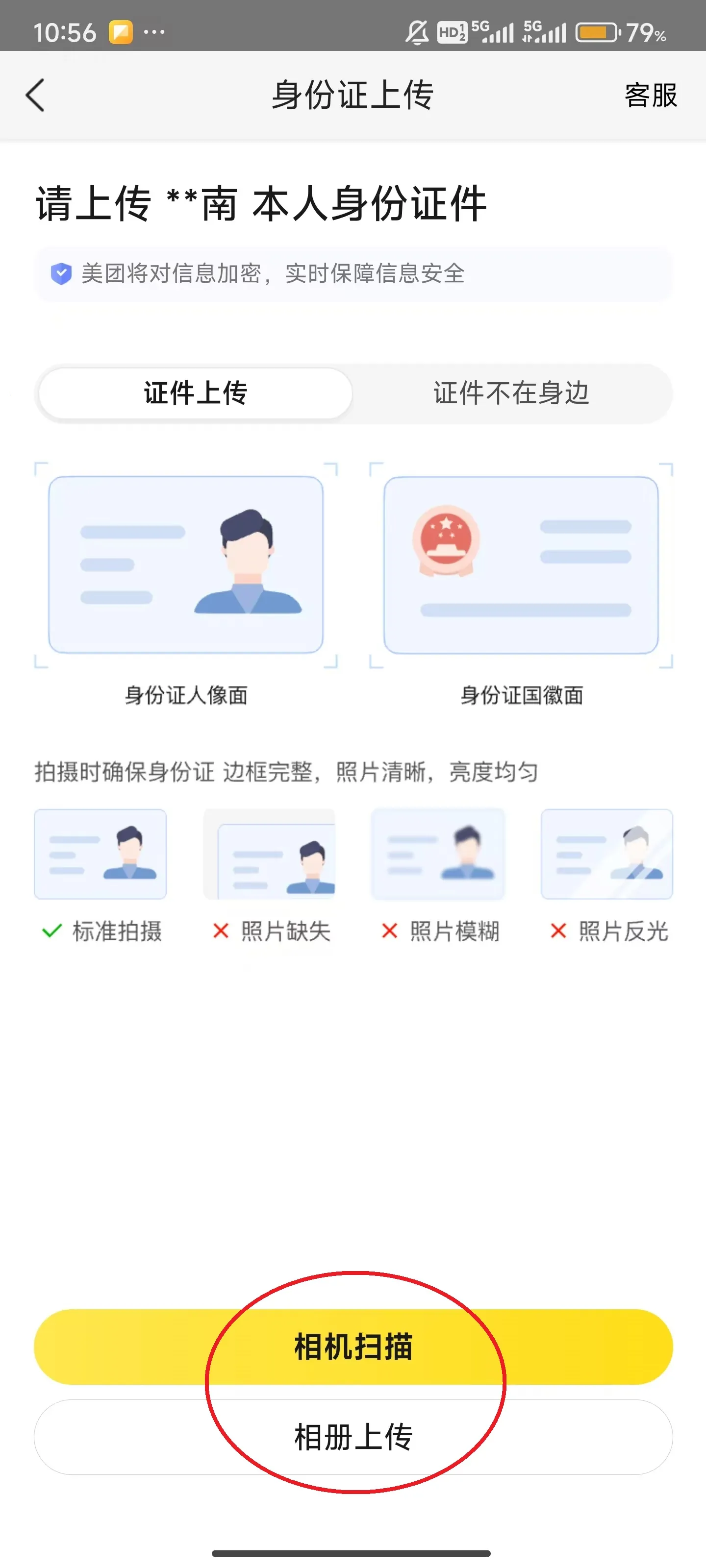
Task: Tap the back arrow to return
Action: 35,95
